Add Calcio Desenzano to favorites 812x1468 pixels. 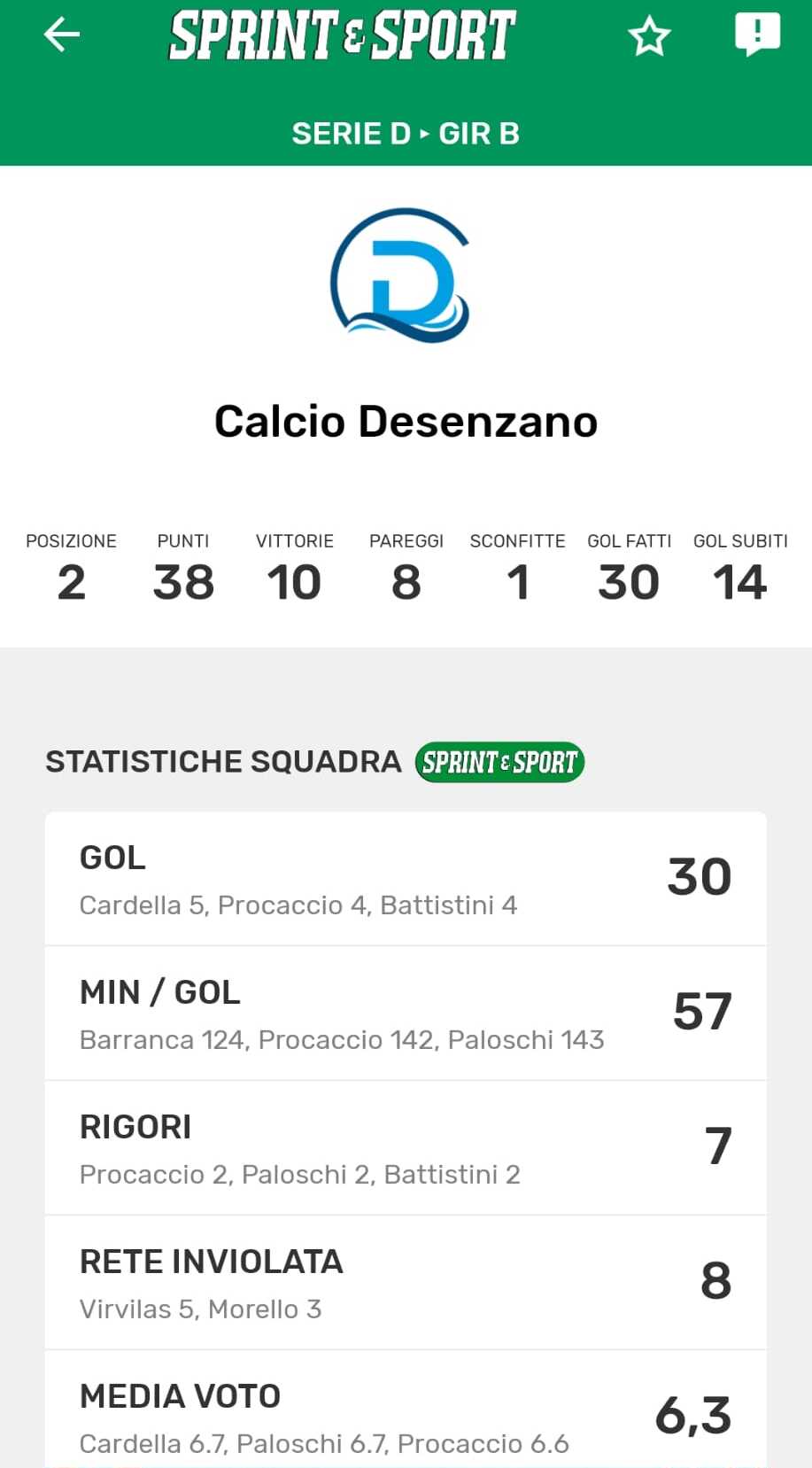pyautogui.click(x=649, y=36)
